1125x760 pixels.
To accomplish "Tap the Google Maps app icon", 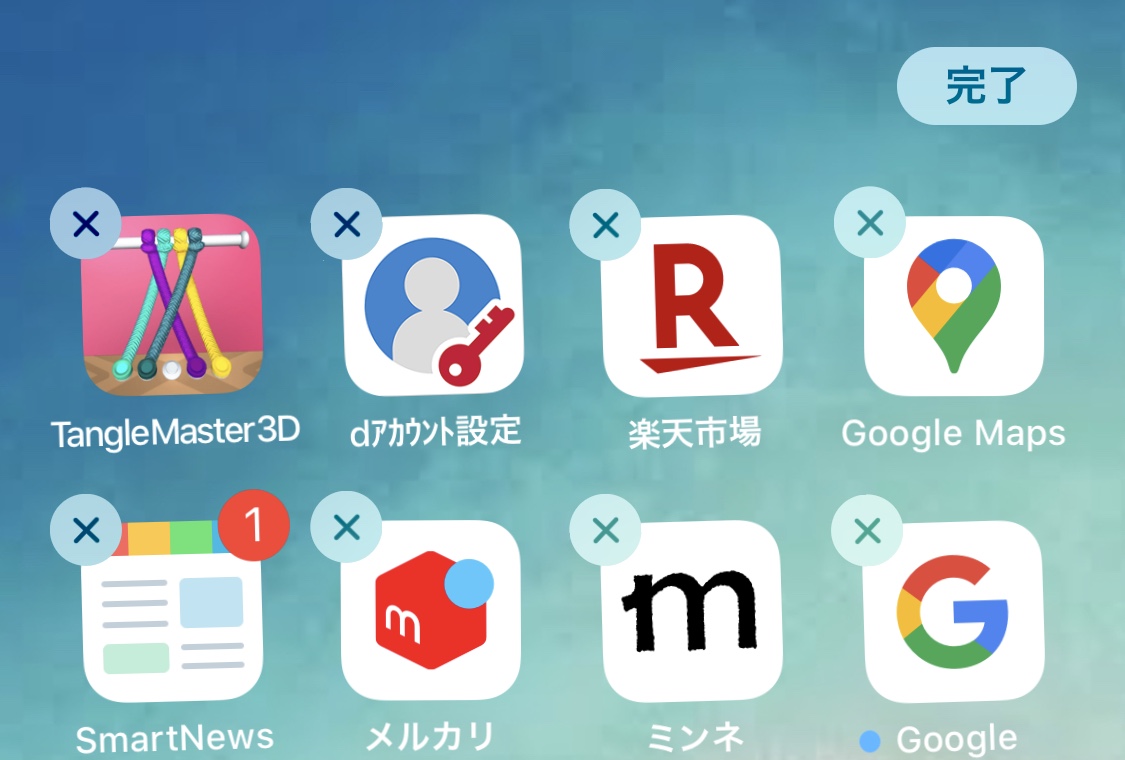I will [x=953, y=305].
